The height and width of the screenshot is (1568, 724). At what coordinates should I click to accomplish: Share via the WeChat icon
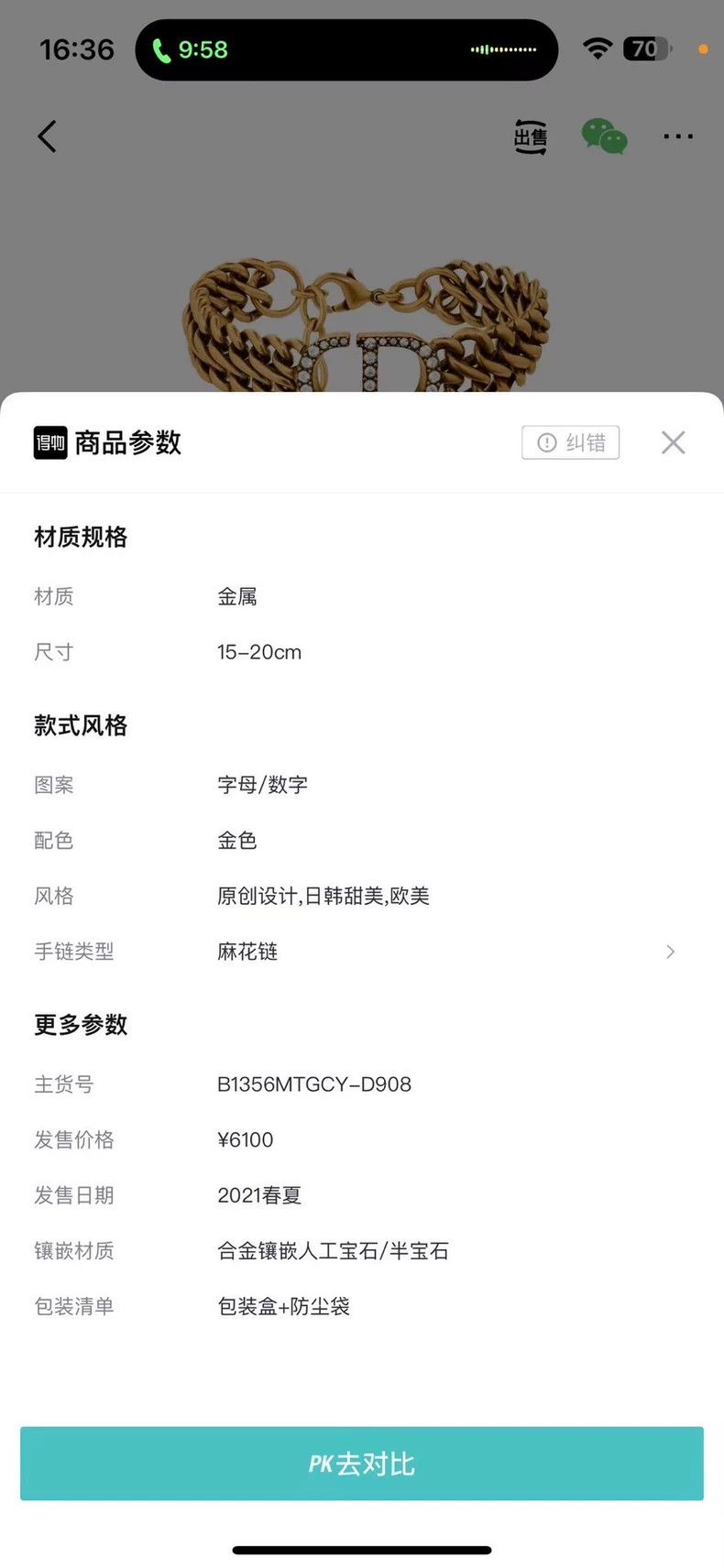pyautogui.click(x=604, y=136)
